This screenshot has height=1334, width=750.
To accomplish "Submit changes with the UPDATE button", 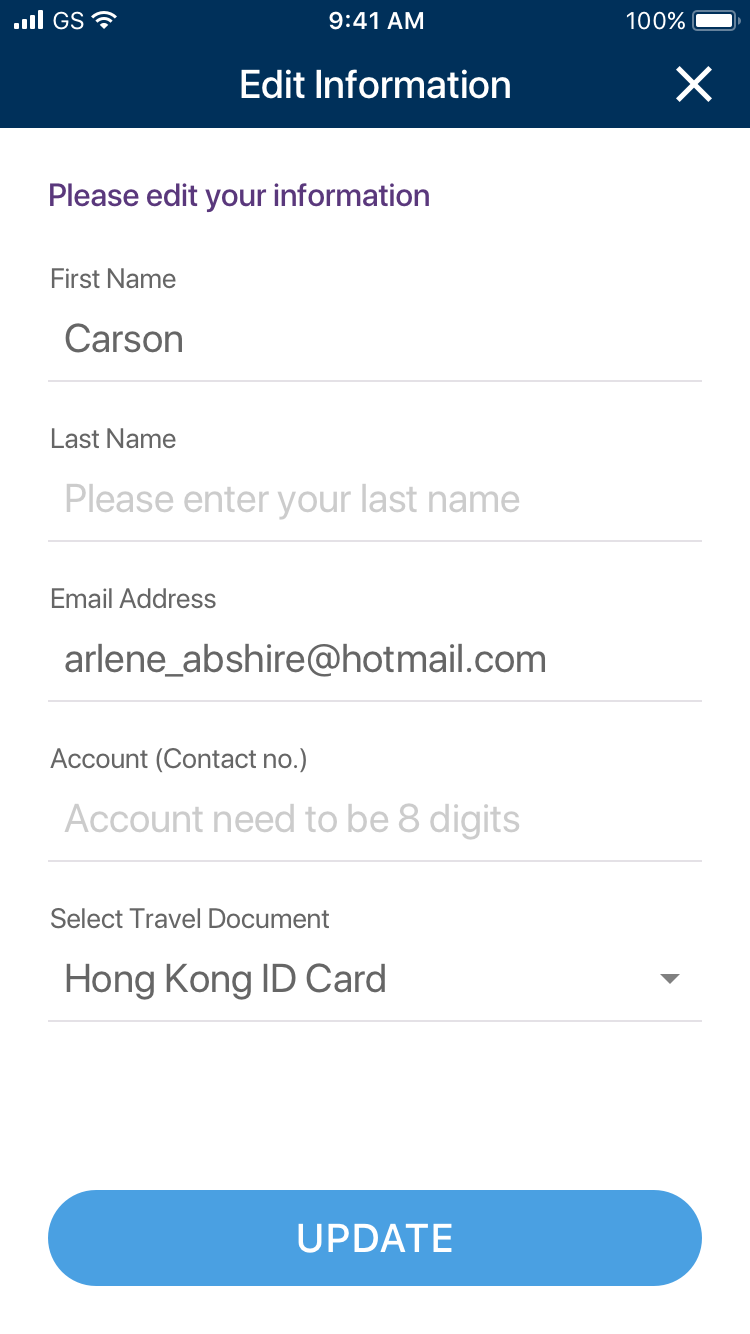I will (x=374, y=1238).
